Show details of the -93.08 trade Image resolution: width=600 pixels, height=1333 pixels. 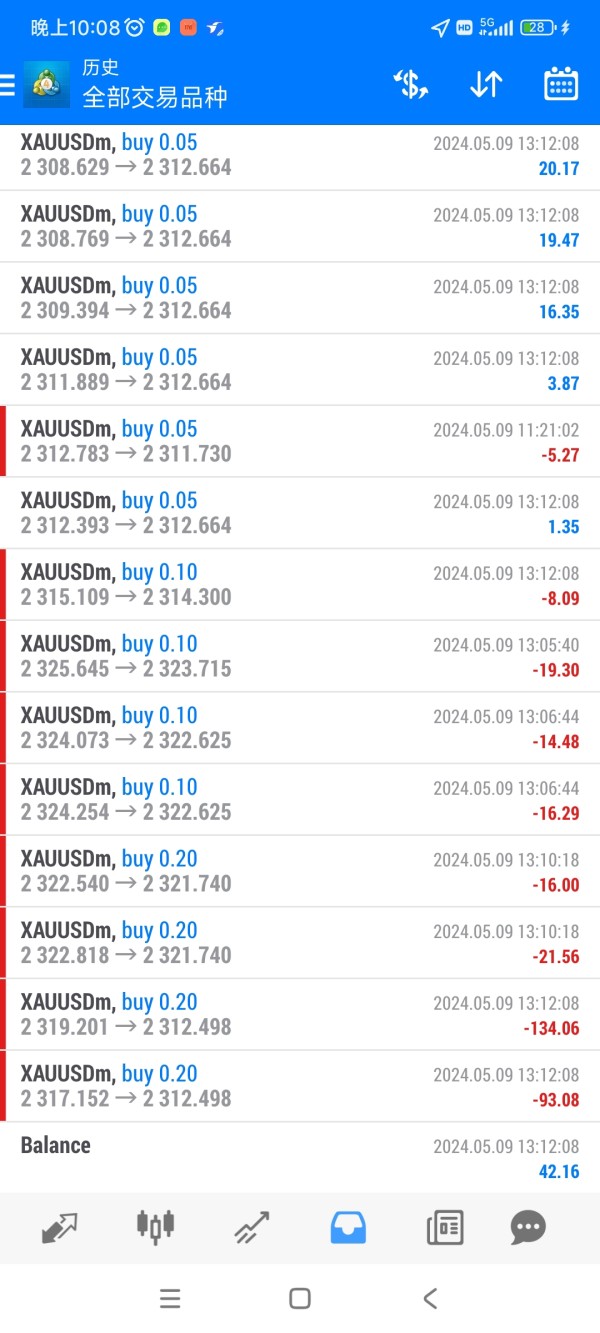pyautogui.click(x=300, y=1087)
